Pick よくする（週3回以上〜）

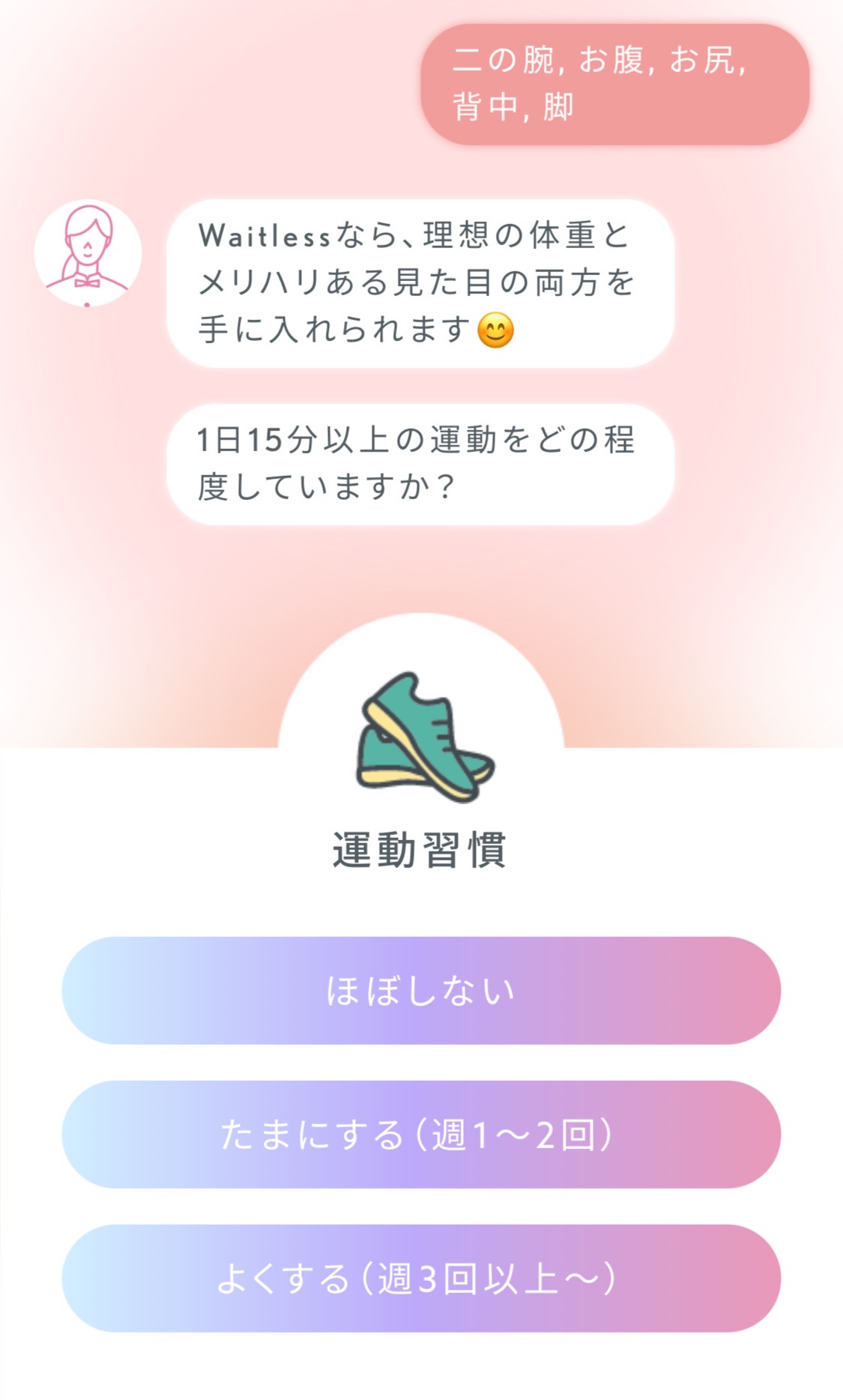[420, 1278]
